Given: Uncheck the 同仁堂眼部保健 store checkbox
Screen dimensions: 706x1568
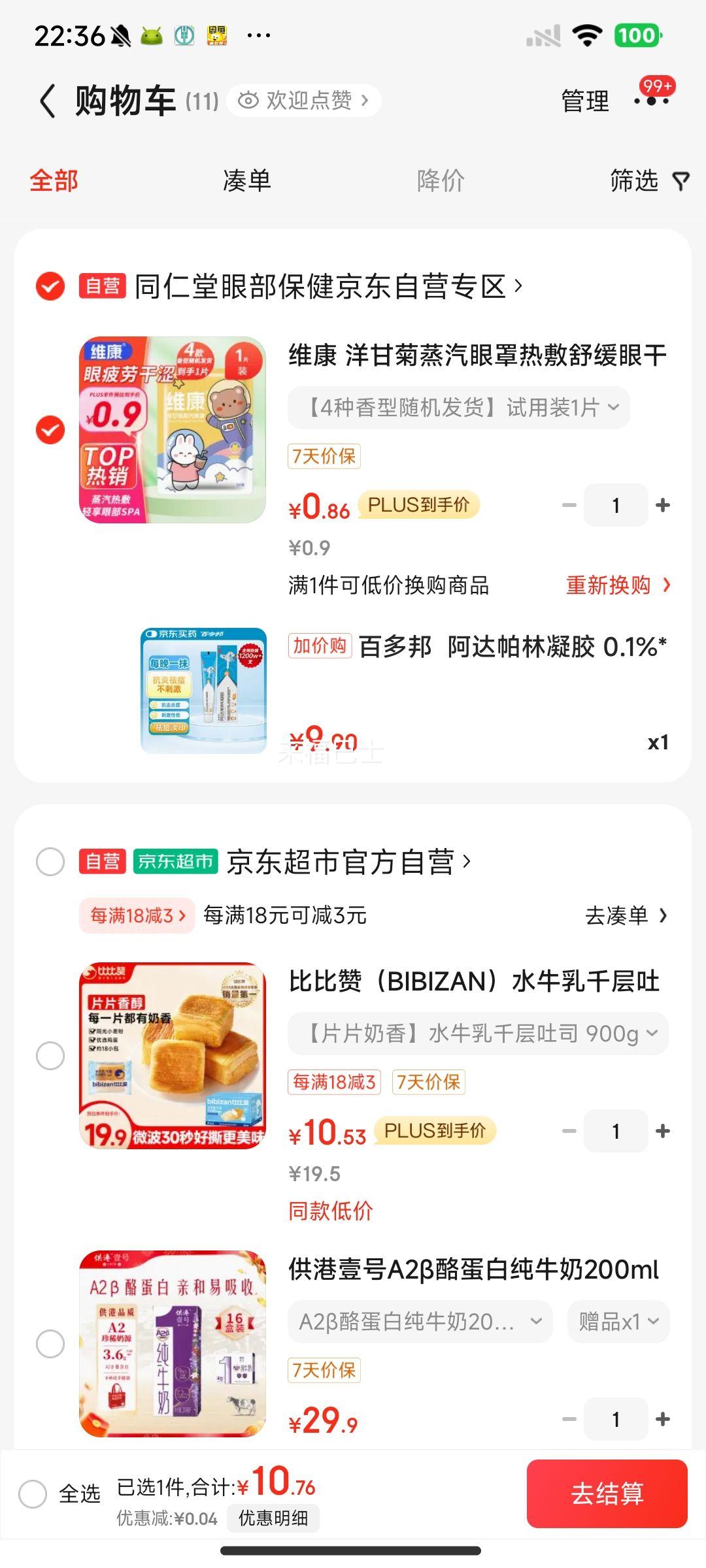Looking at the screenshot, I should [50, 286].
